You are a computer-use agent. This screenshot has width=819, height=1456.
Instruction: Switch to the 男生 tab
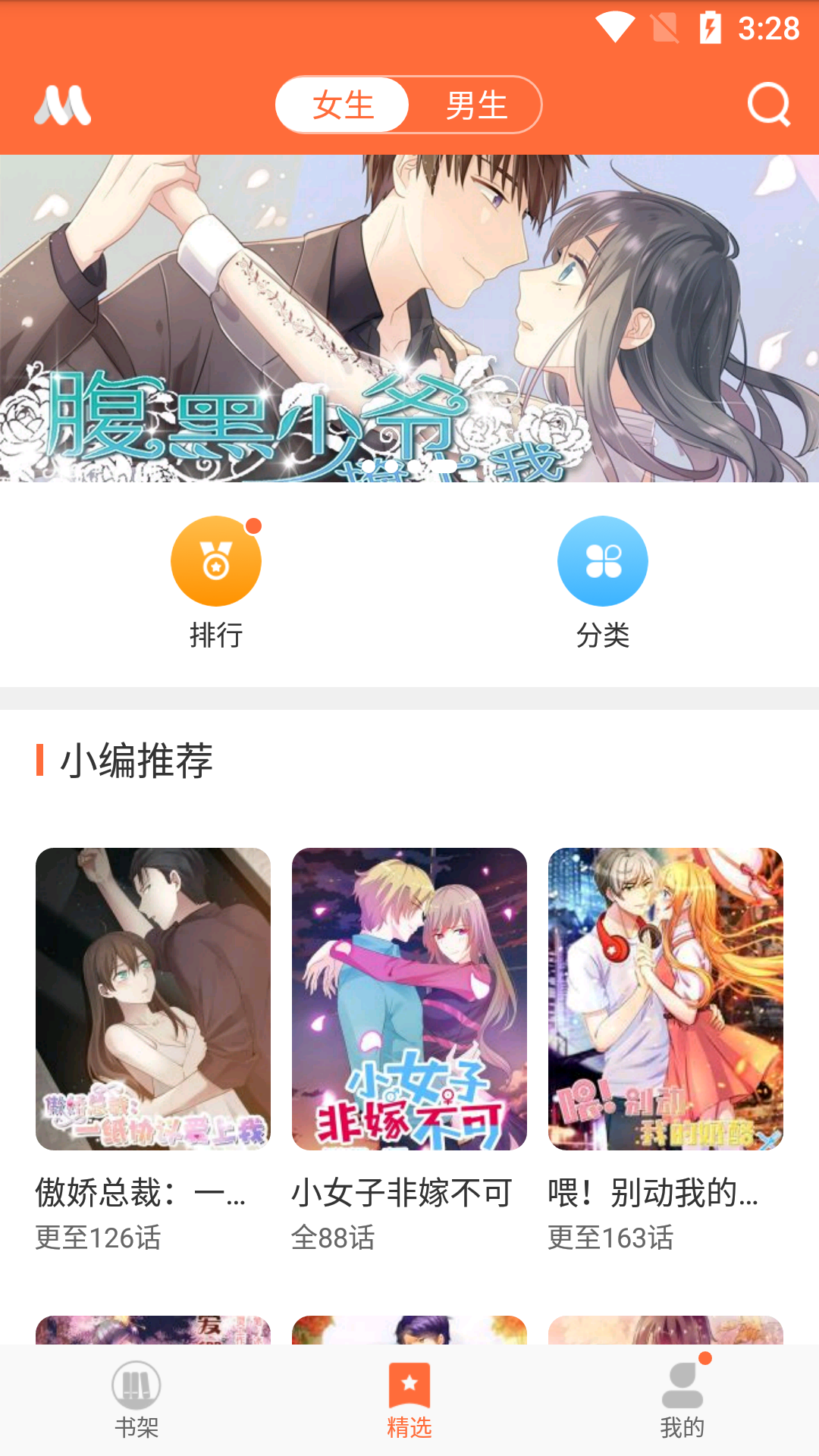pos(476,105)
